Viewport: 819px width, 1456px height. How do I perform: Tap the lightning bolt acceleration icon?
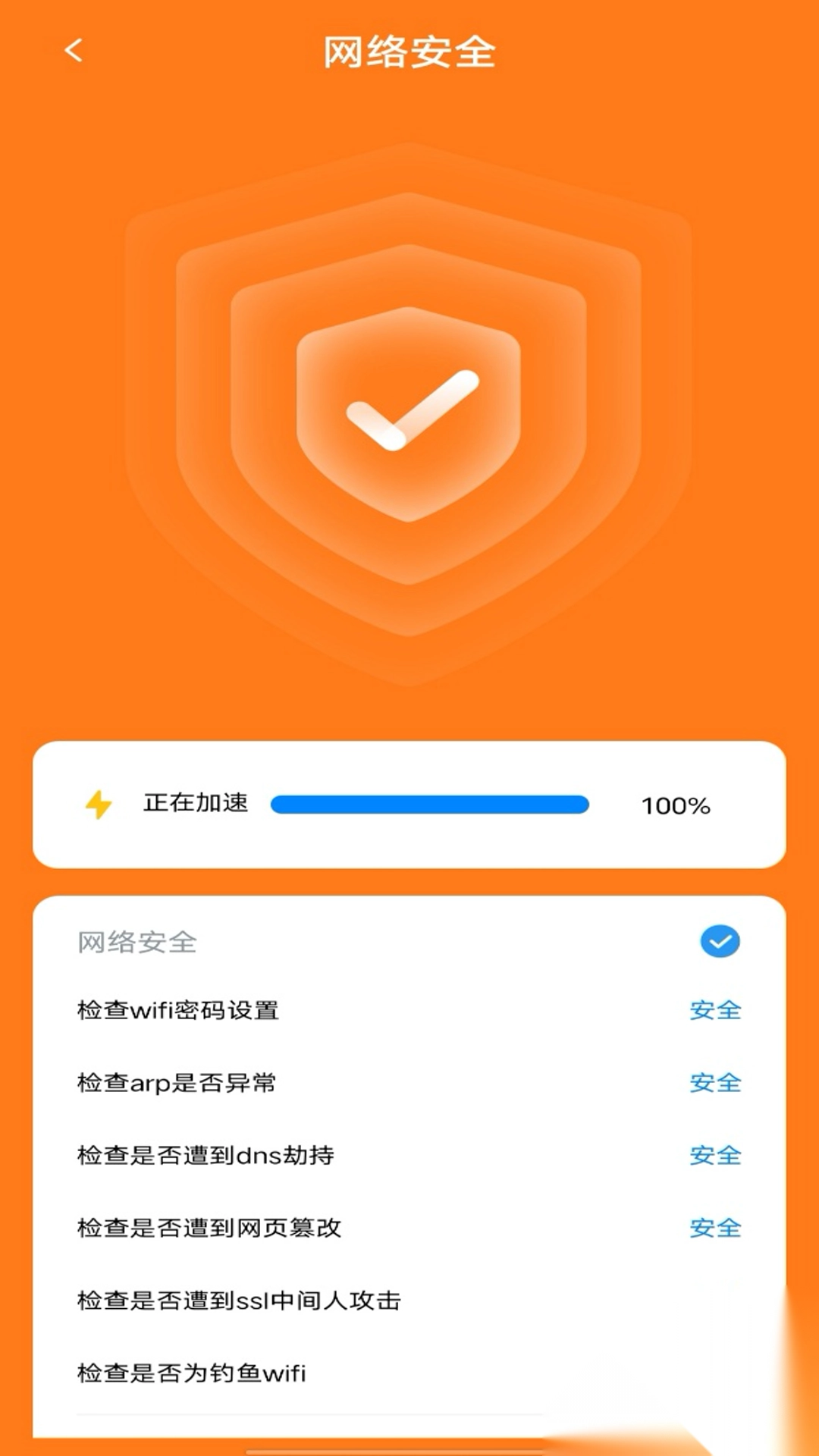(99, 806)
